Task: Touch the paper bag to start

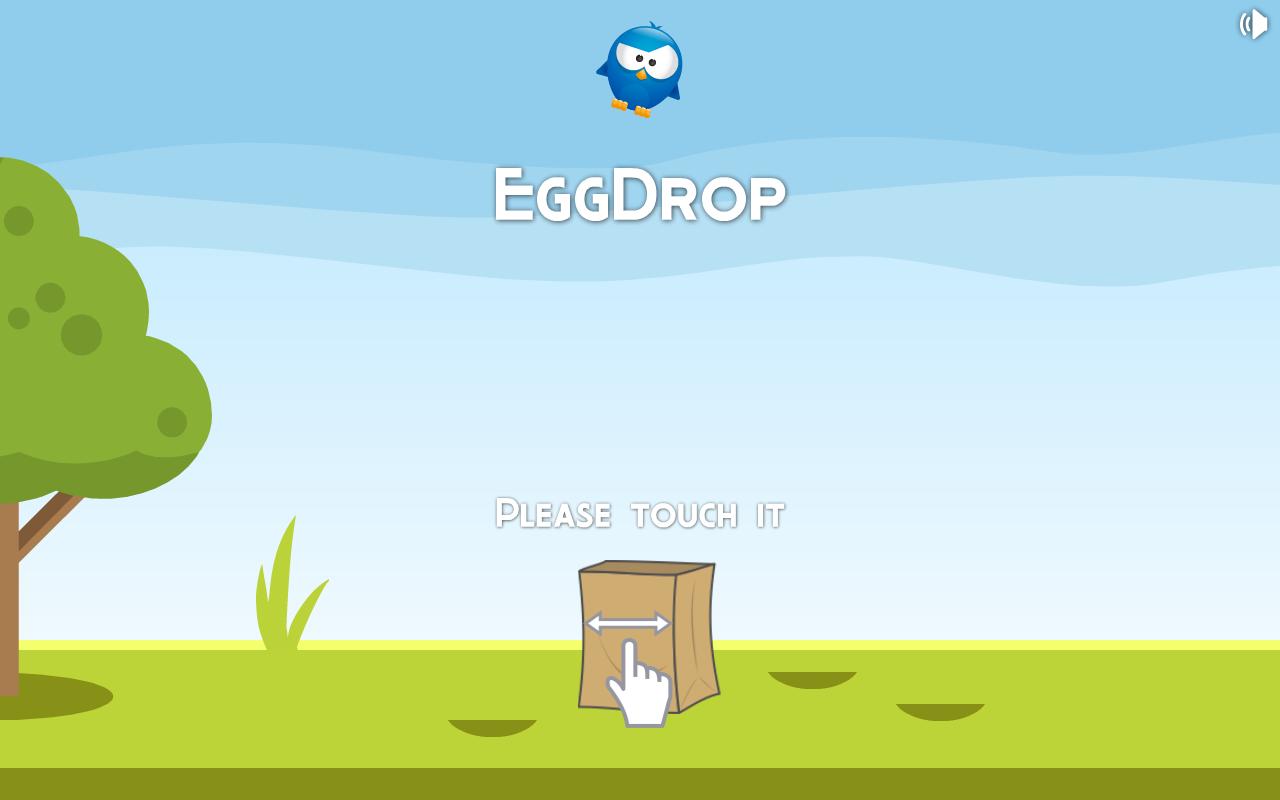Action: 647,637
